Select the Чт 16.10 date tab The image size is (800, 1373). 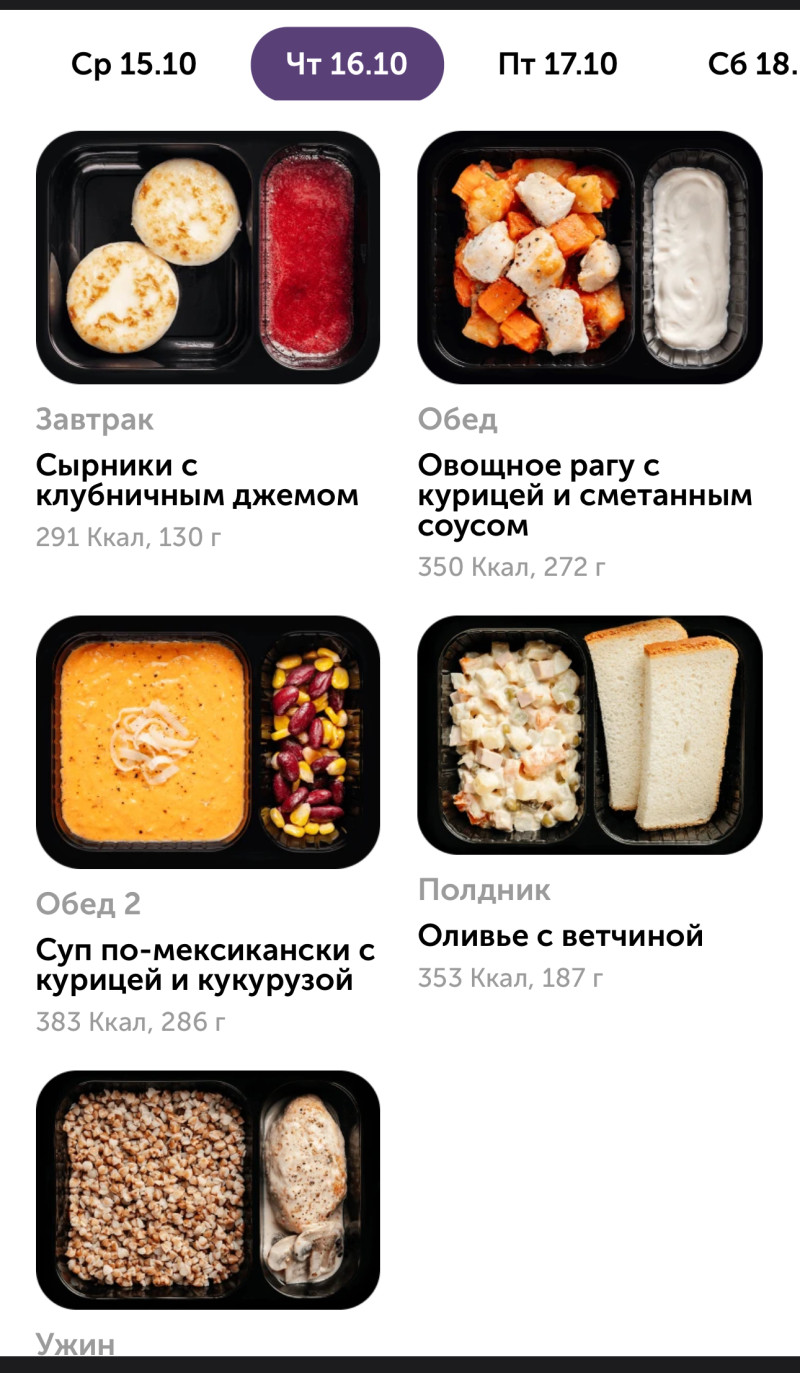click(x=346, y=64)
